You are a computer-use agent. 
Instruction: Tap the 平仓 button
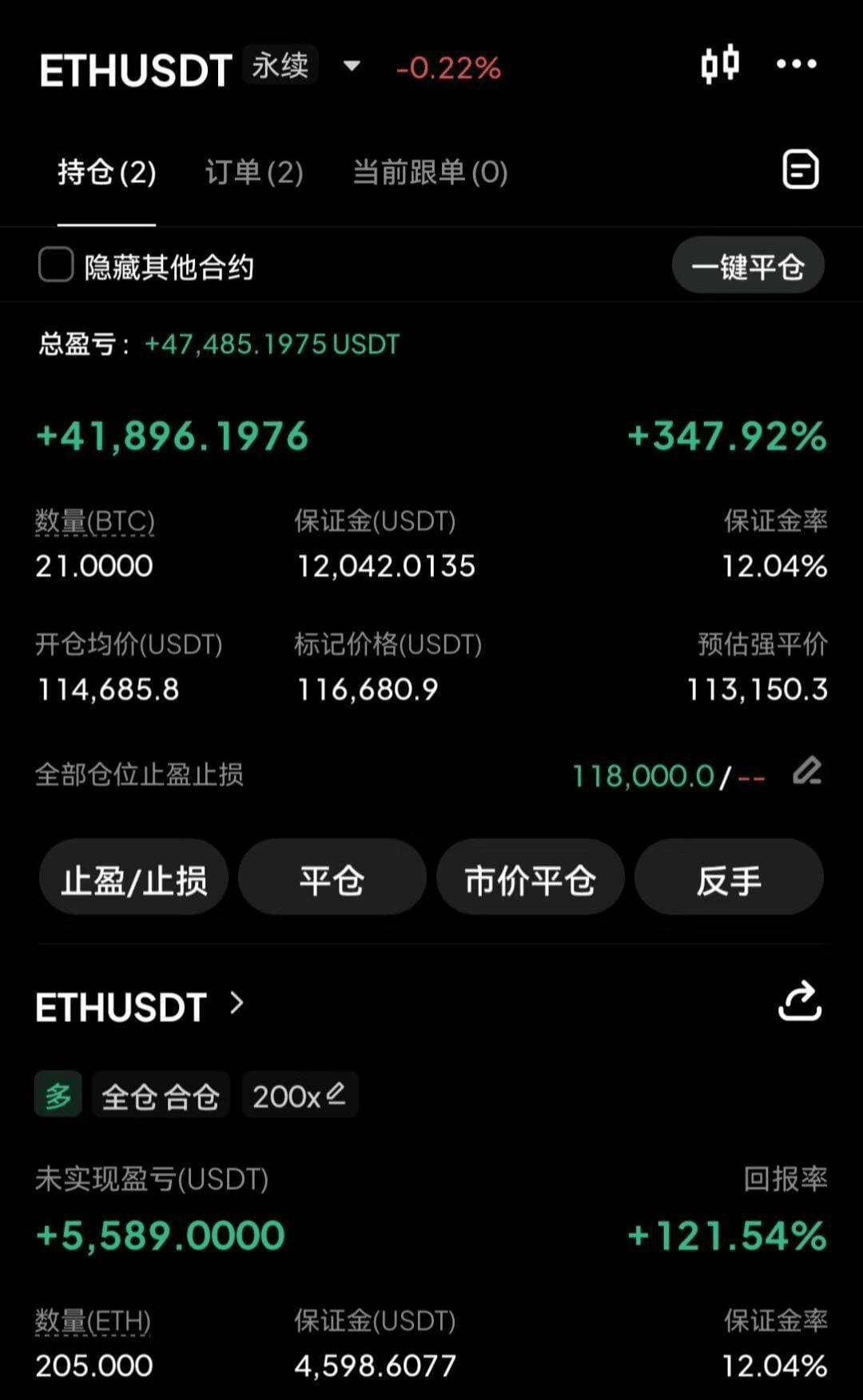point(332,880)
